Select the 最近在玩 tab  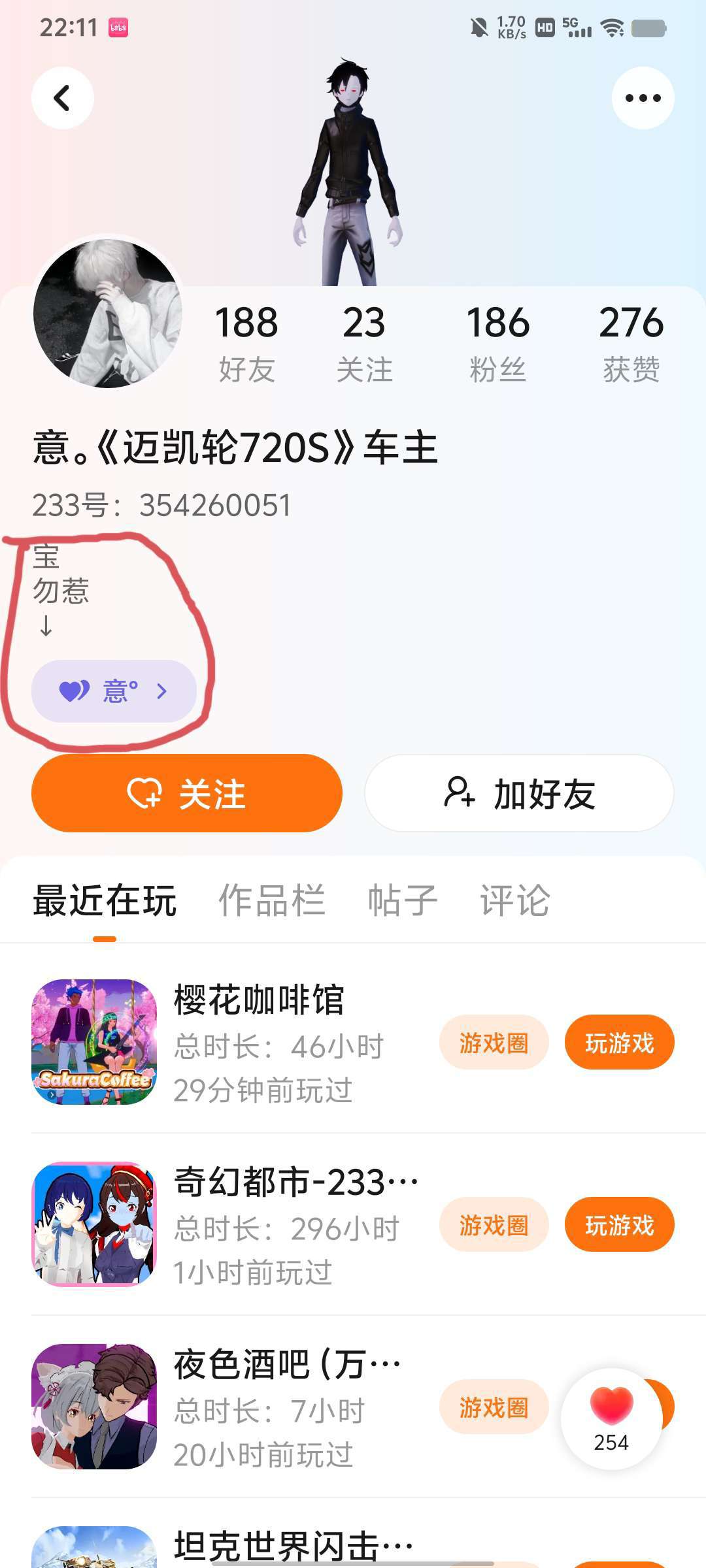coord(105,900)
